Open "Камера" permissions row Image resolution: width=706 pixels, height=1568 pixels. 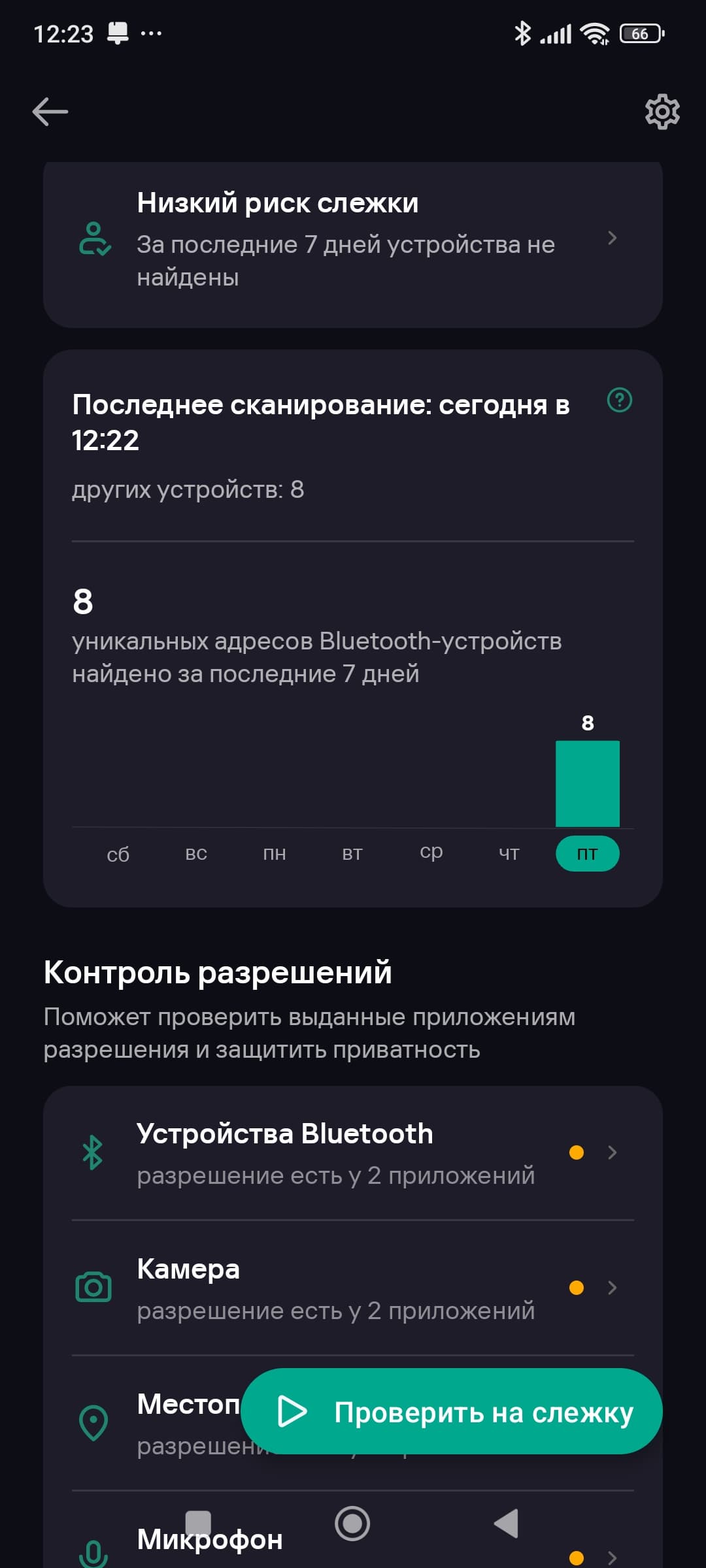click(353, 1288)
